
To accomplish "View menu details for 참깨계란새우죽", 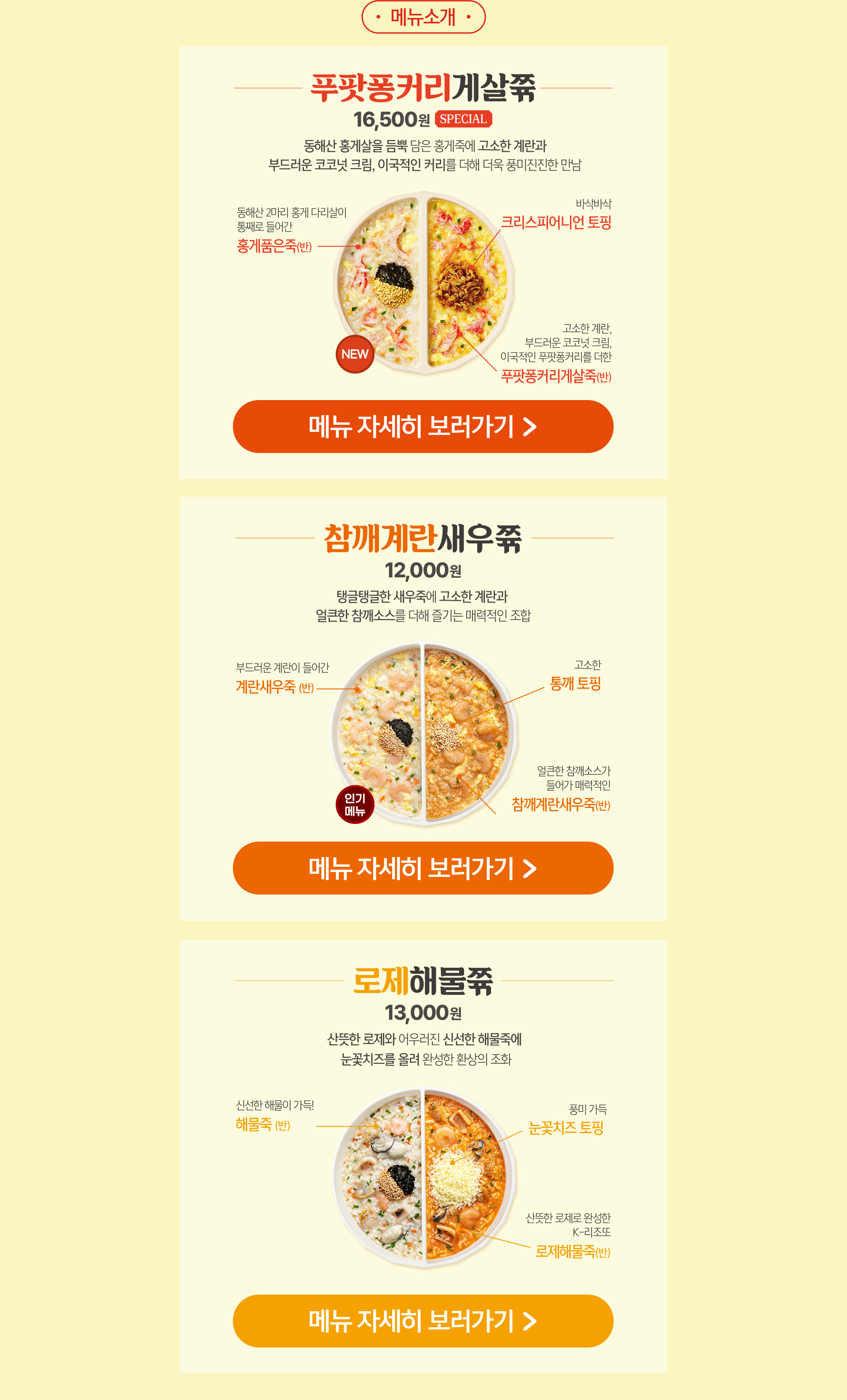I will (x=423, y=868).
